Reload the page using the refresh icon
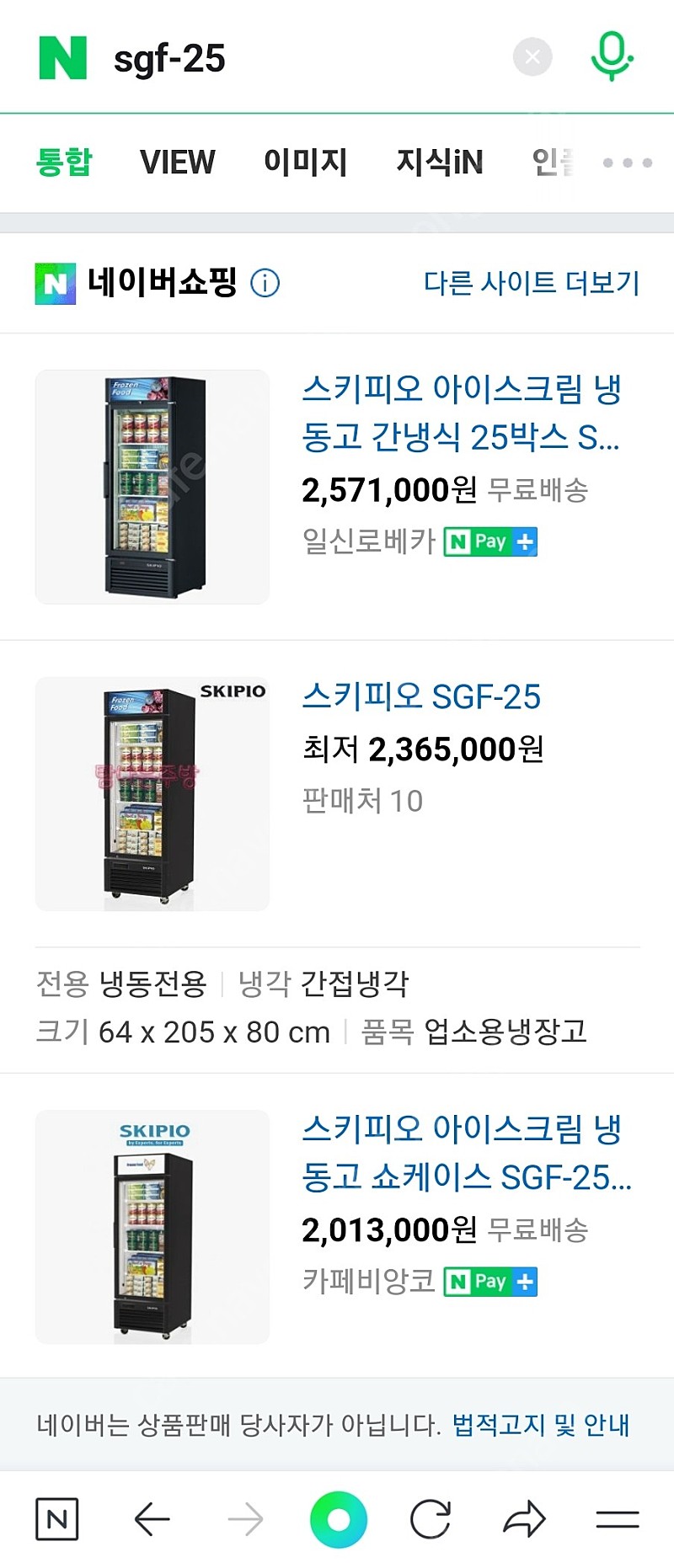The height and width of the screenshot is (1568, 674). pyautogui.click(x=431, y=1521)
